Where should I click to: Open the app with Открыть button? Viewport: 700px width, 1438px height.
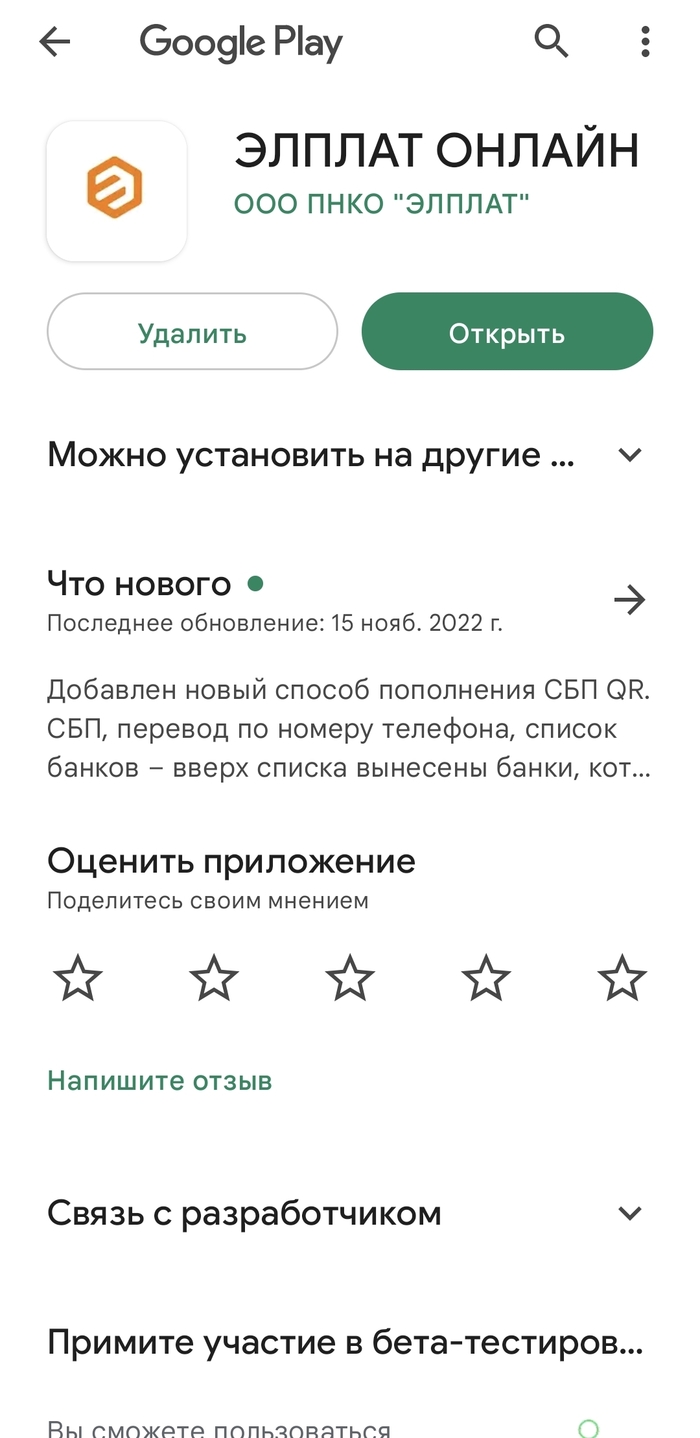click(507, 332)
